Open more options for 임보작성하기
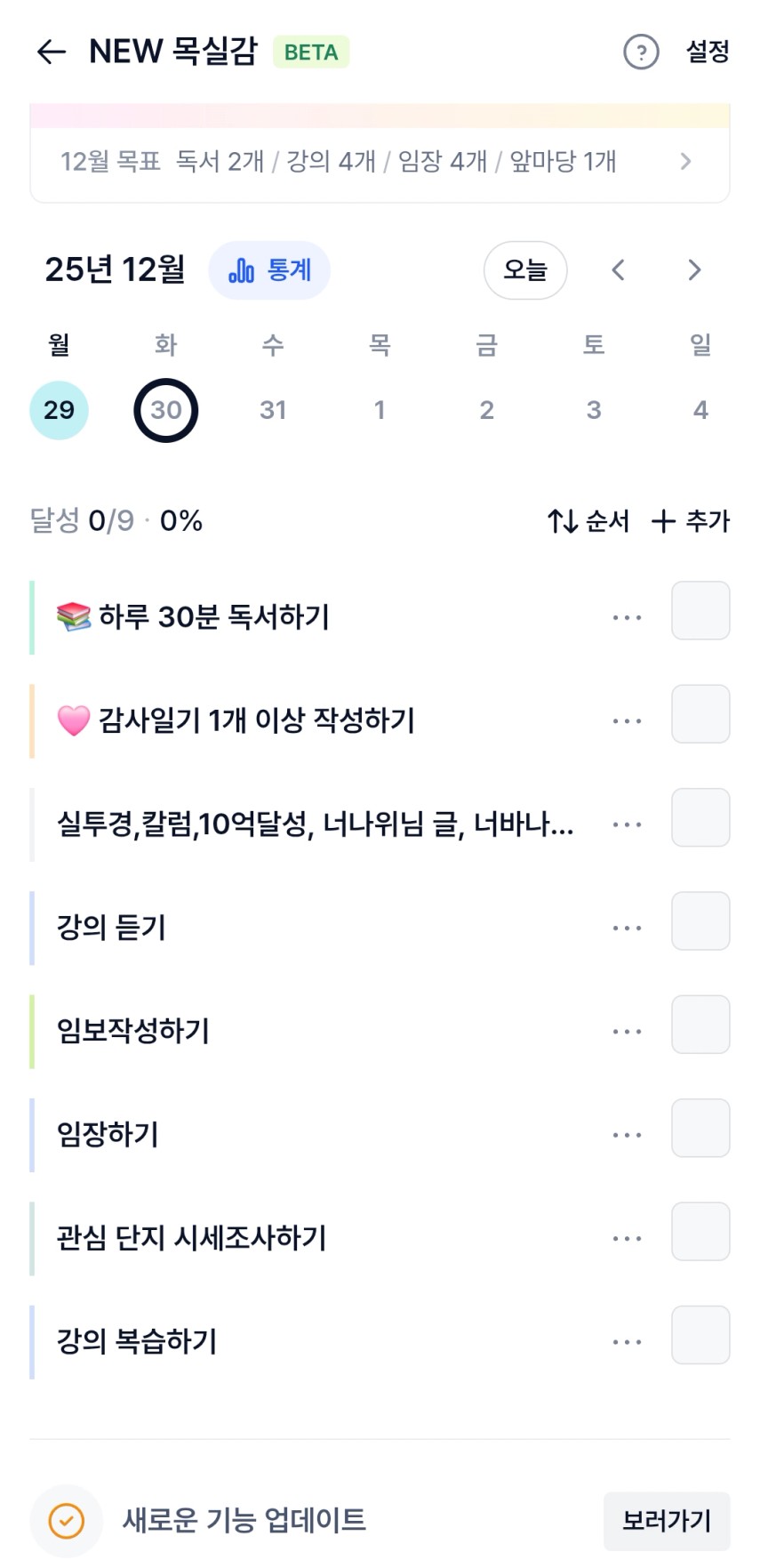Image resolution: width=760 pixels, height=1568 pixels. coord(627,1032)
